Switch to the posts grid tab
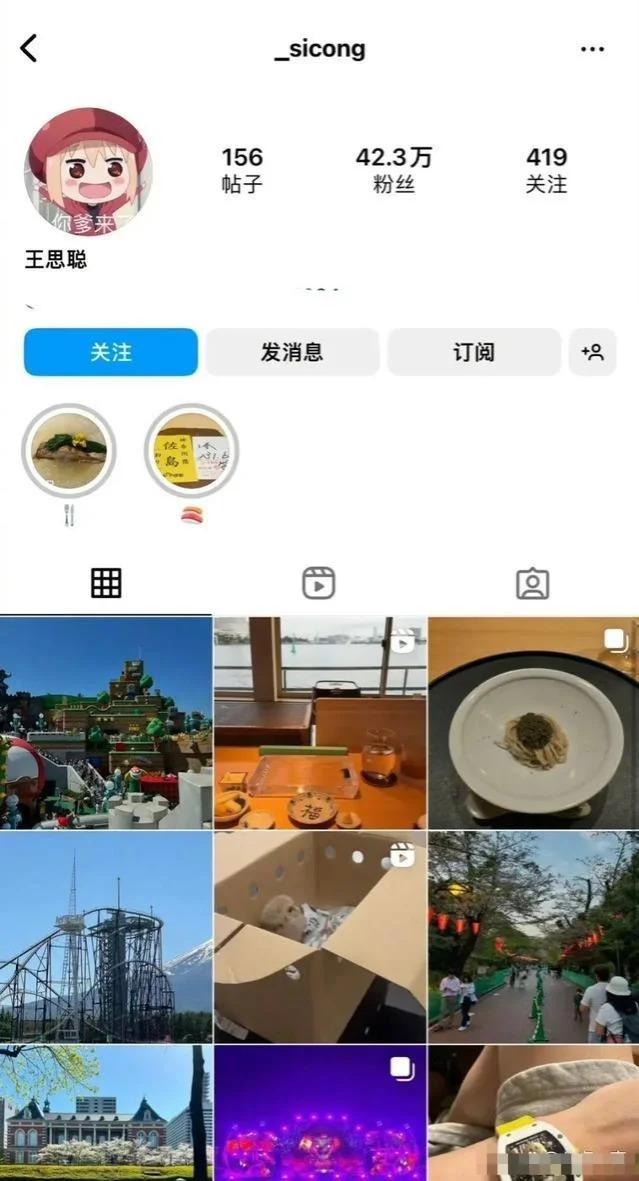639x1181 pixels. (106, 583)
